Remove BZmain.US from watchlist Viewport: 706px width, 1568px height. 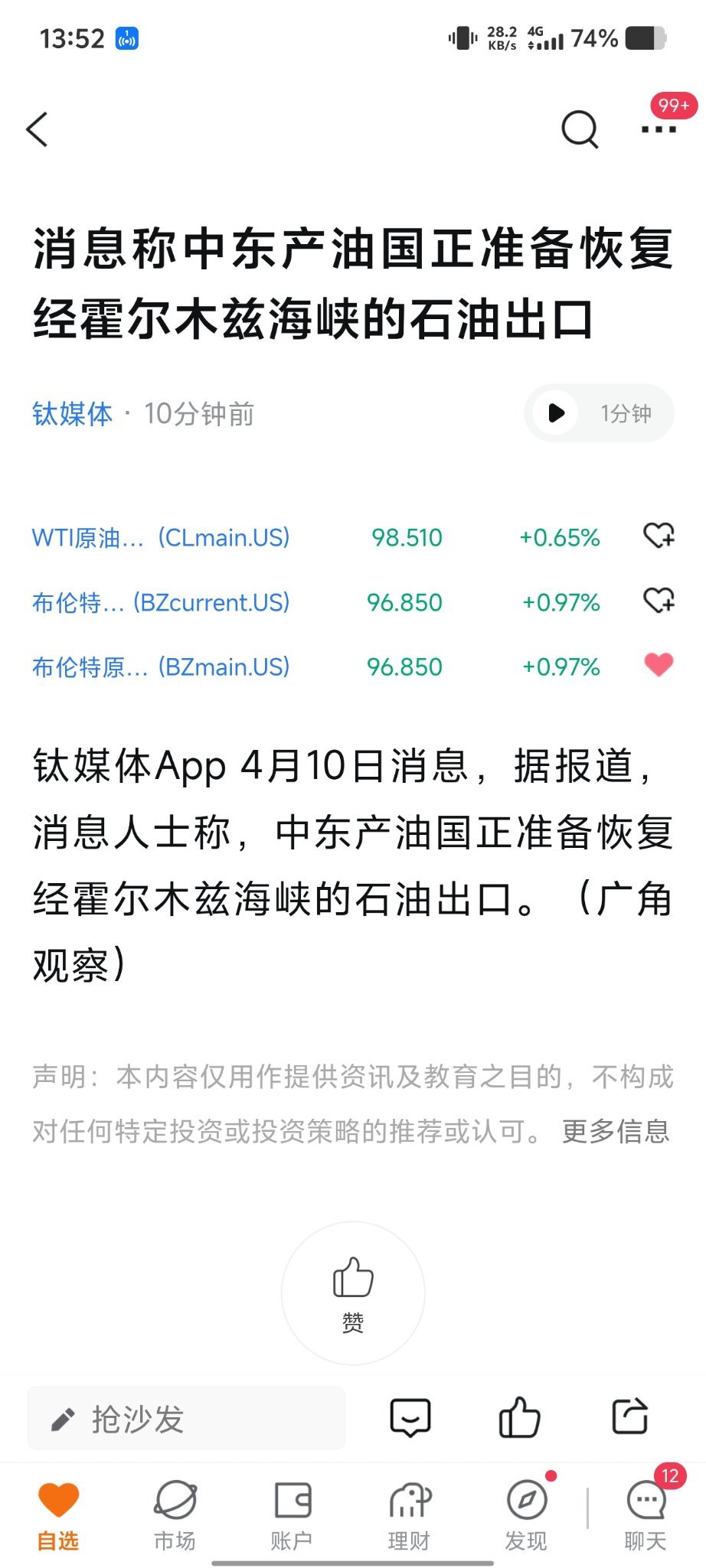click(x=659, y=665)
